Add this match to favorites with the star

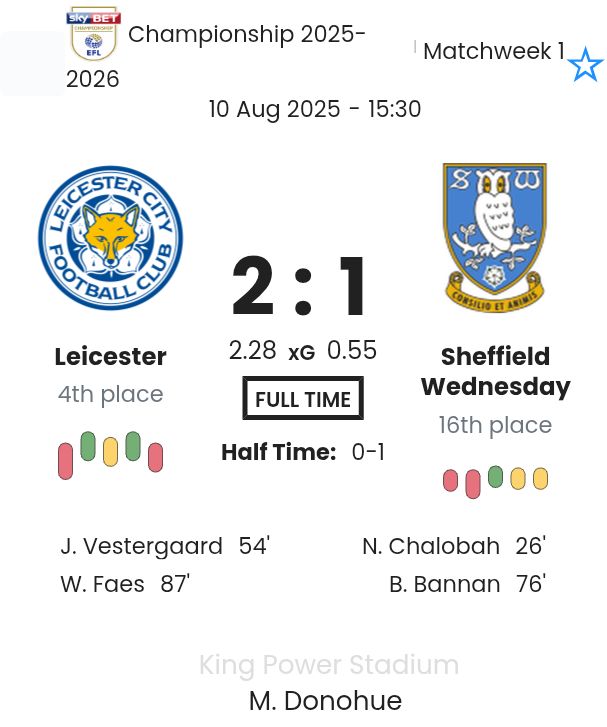(585, 66)
